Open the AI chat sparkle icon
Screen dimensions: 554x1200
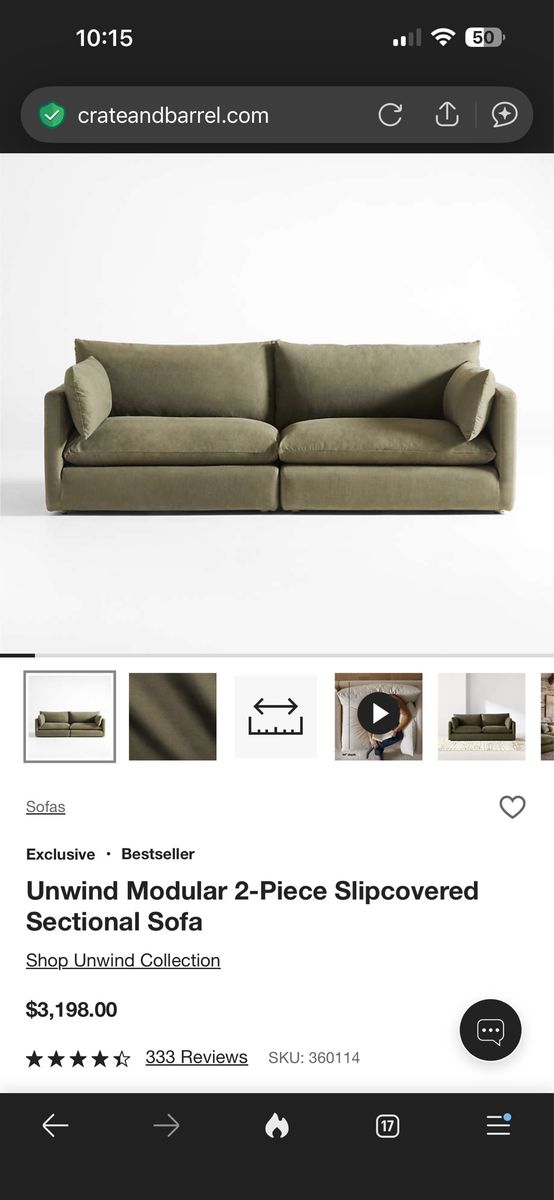(x=504, y=115)
